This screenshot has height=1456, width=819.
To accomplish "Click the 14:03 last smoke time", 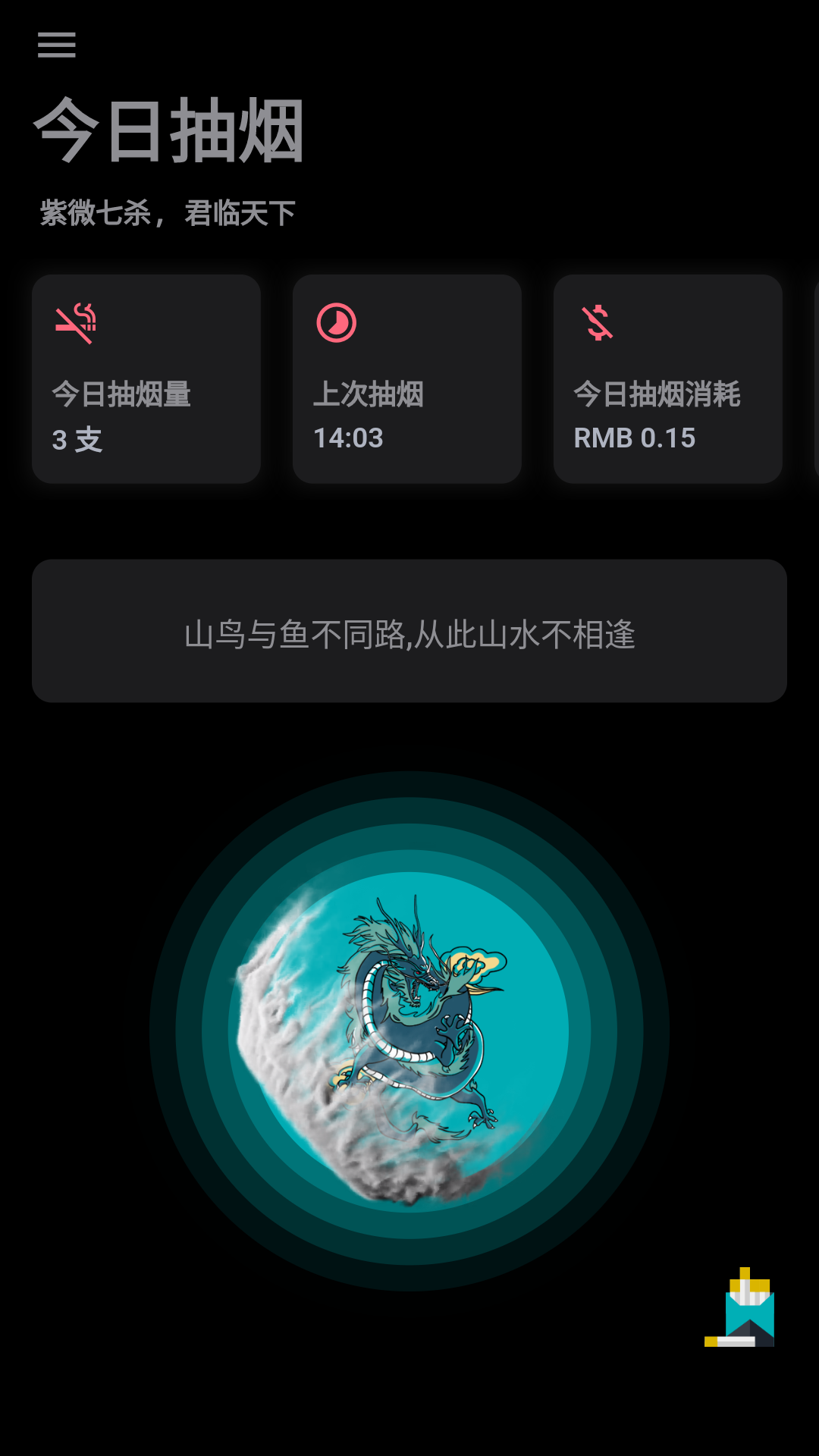I will point(349,438).
